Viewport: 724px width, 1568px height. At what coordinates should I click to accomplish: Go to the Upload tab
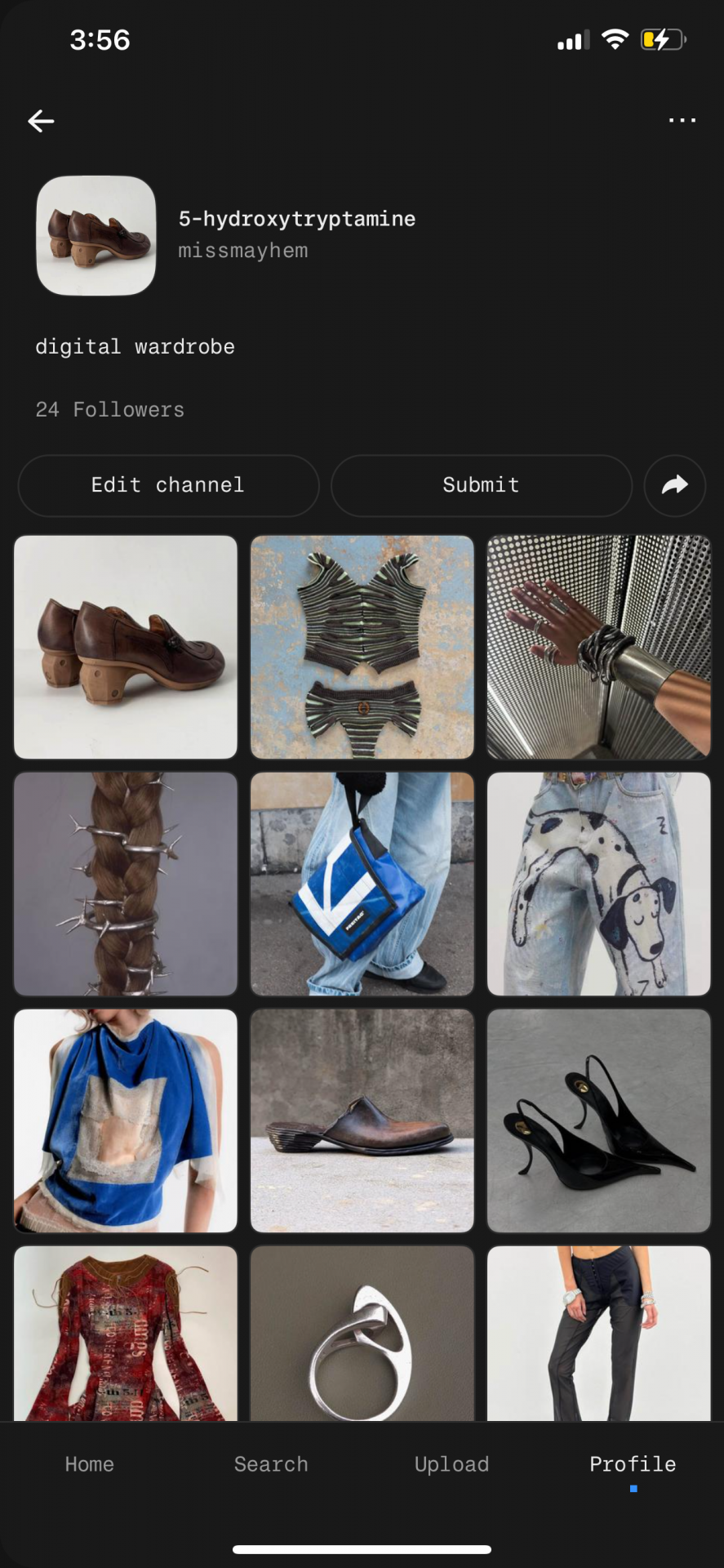pos(451,1464)
